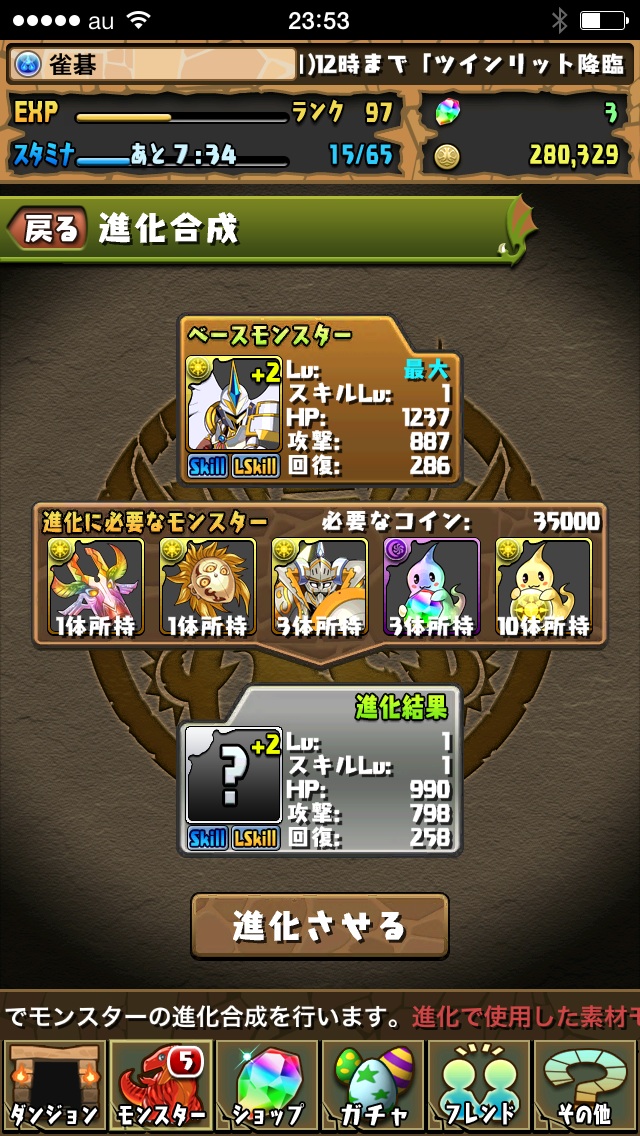Screen dimensions: 640x1136
Task: Open the ショップ tab
Action: (266, 1086)
